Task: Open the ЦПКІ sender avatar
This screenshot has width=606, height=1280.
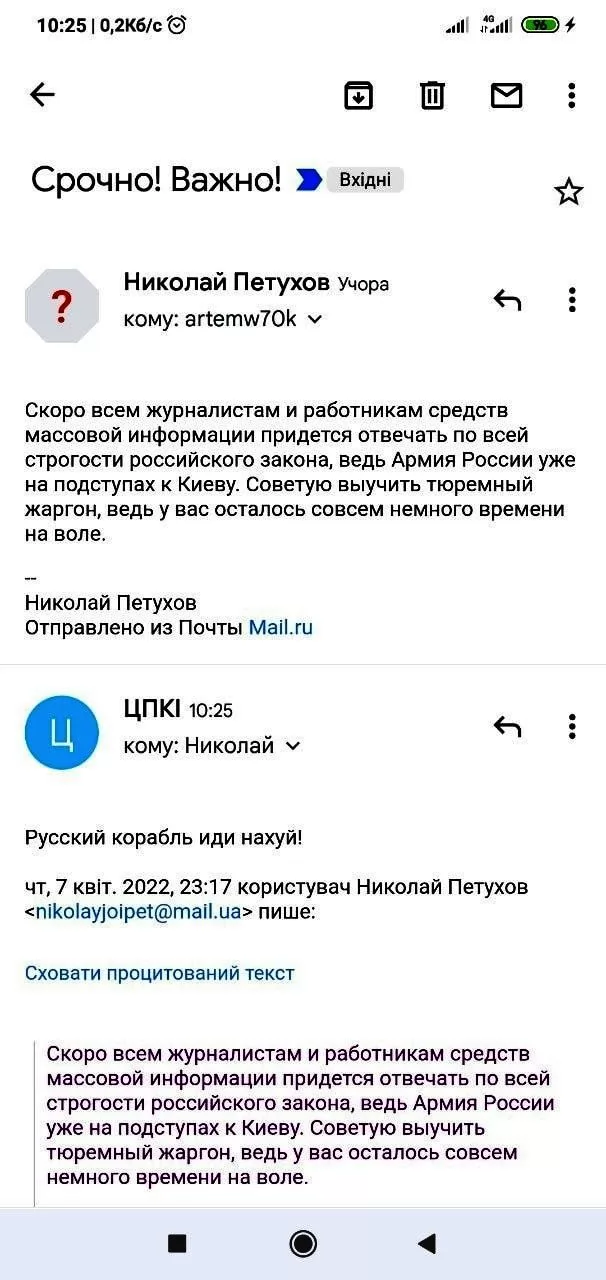Action: pyautogui.click(x=62, y=732)
